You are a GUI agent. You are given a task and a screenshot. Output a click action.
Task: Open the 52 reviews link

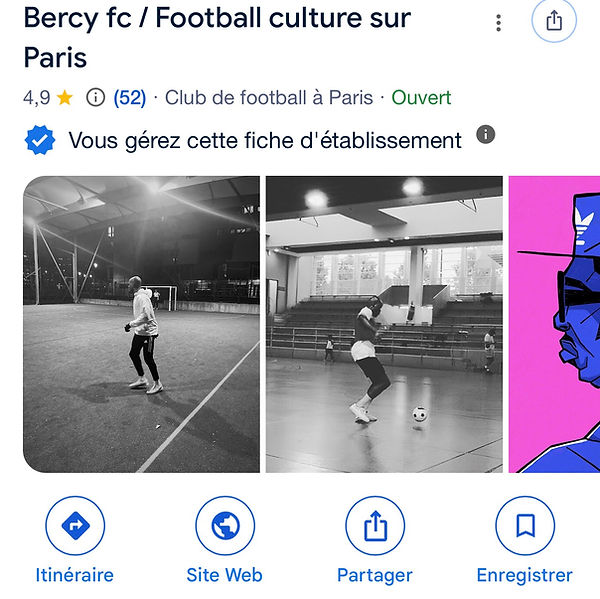(130, 98)
